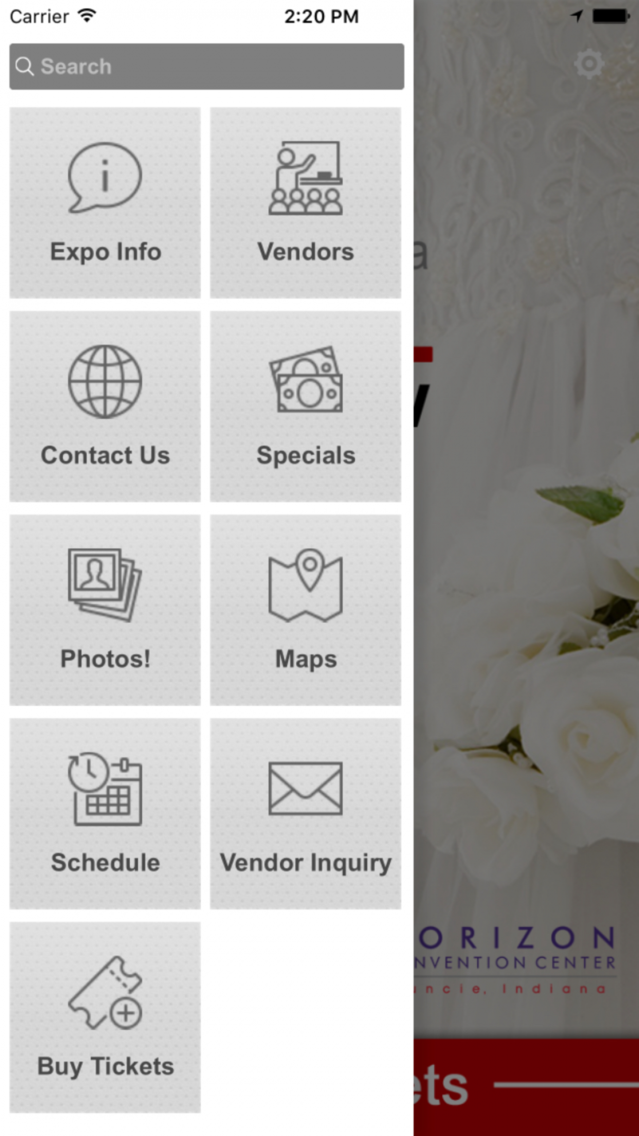This screenshot has height=1136, width=639.
Task: Show the Maps section
Action: tap(305, 610)
